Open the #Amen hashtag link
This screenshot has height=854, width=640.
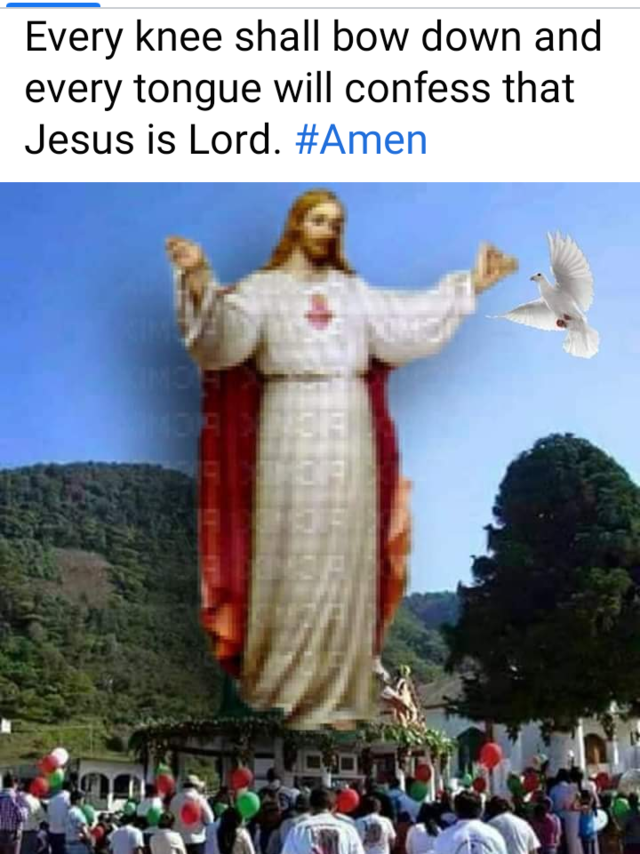point(361,140)
